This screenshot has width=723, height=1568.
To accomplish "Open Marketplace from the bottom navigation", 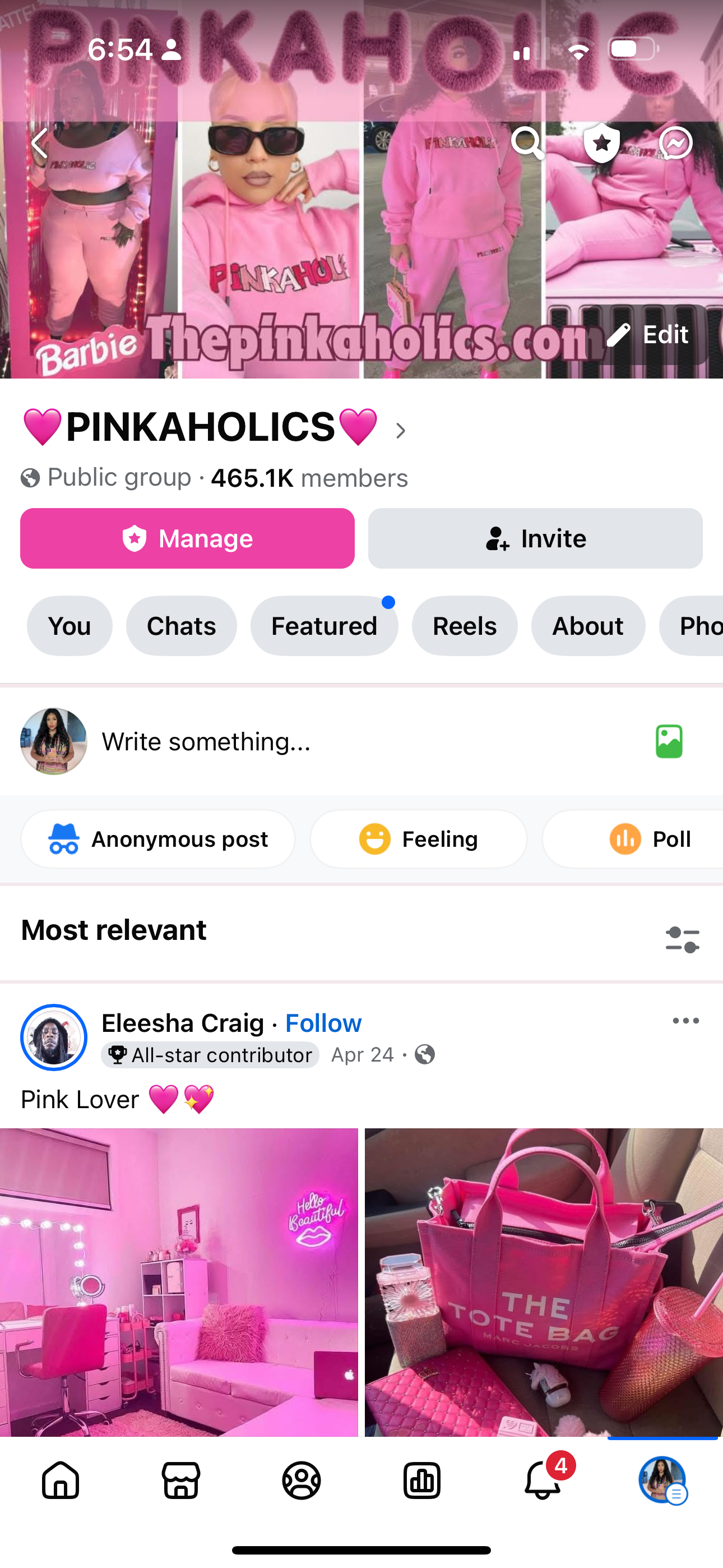I will point(180,1482).
